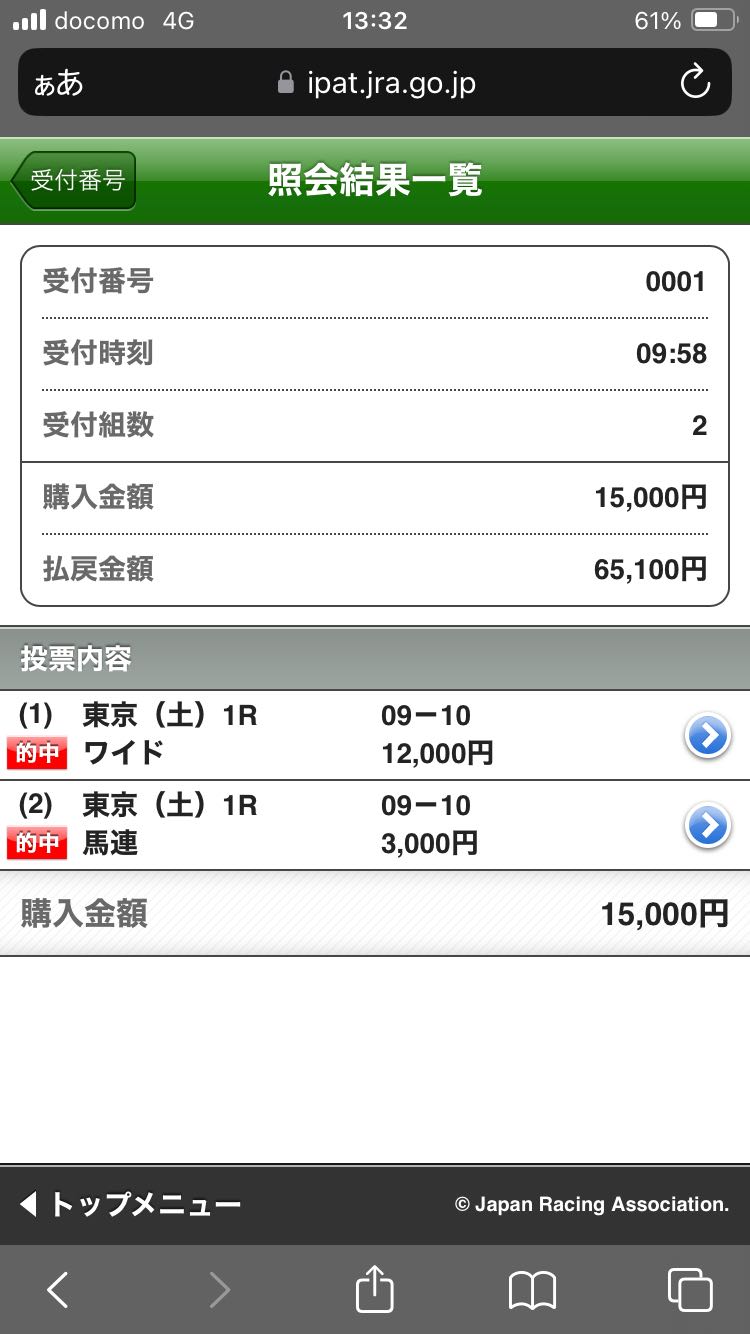Show open Safari tabs
The height and width of the screenshot is (1334, 750).
689,1289
